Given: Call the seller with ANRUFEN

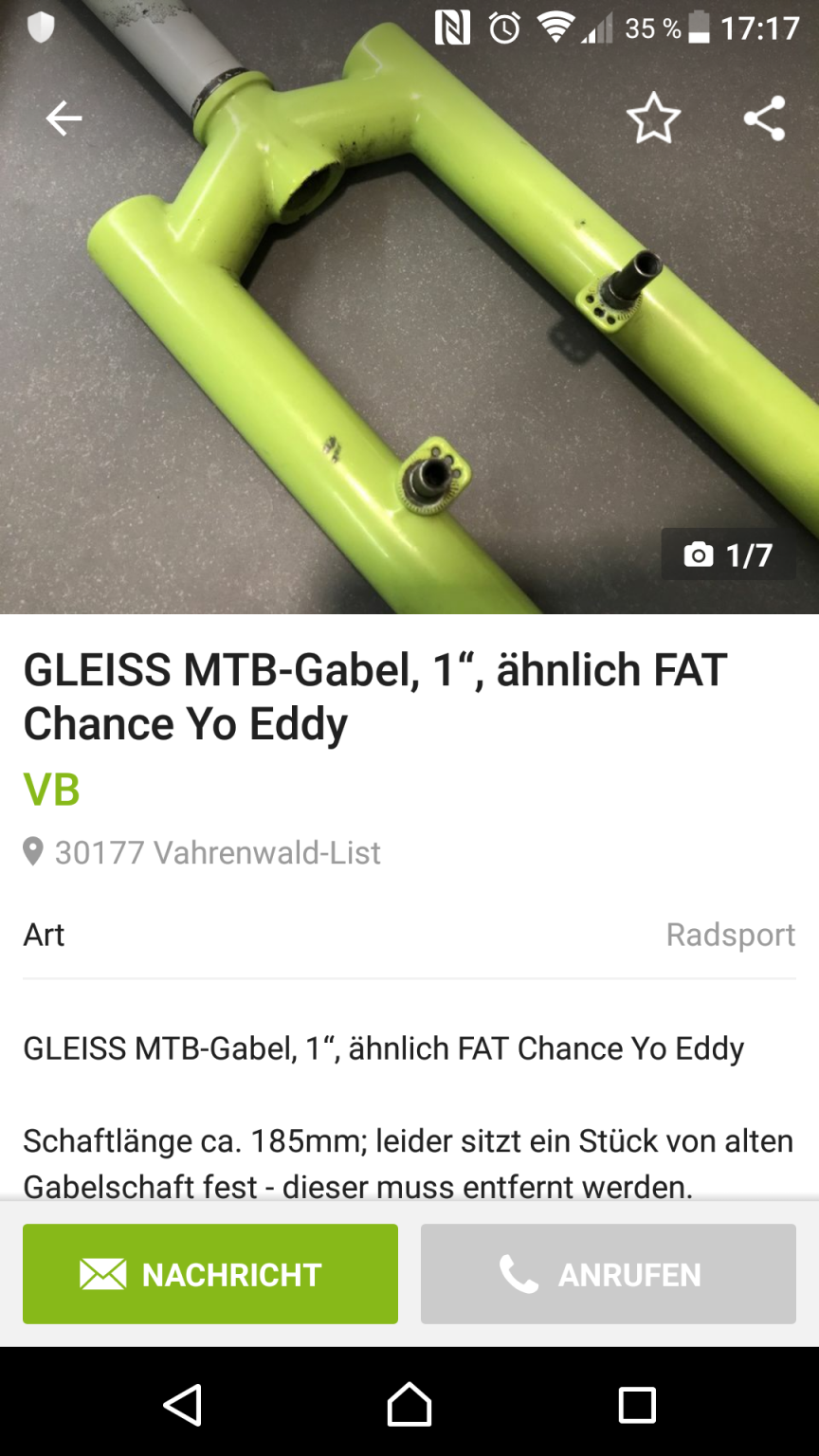Looking at the screenshot, I should coord(608,1274).
